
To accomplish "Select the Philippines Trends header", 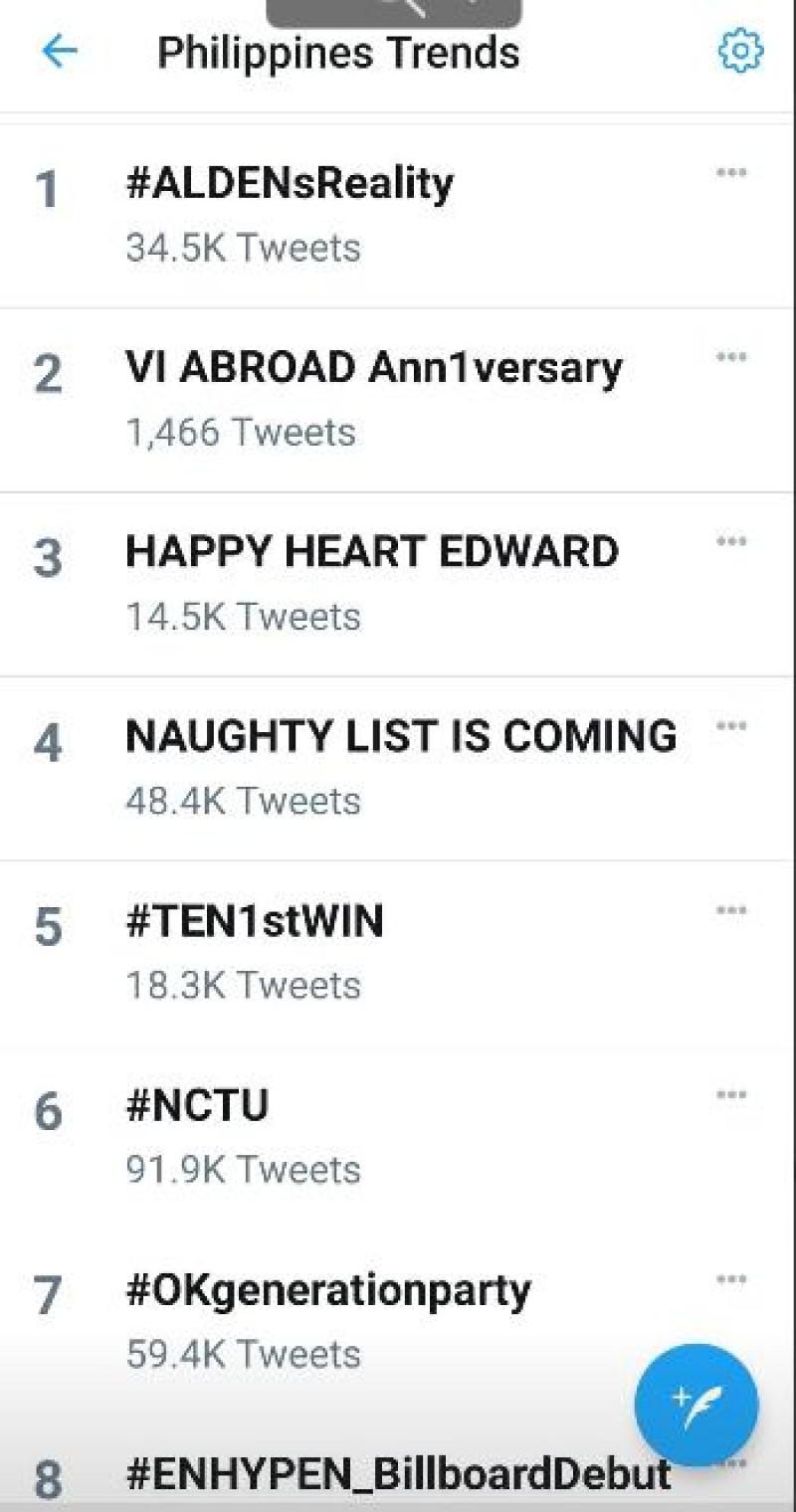I will [338, 53].
